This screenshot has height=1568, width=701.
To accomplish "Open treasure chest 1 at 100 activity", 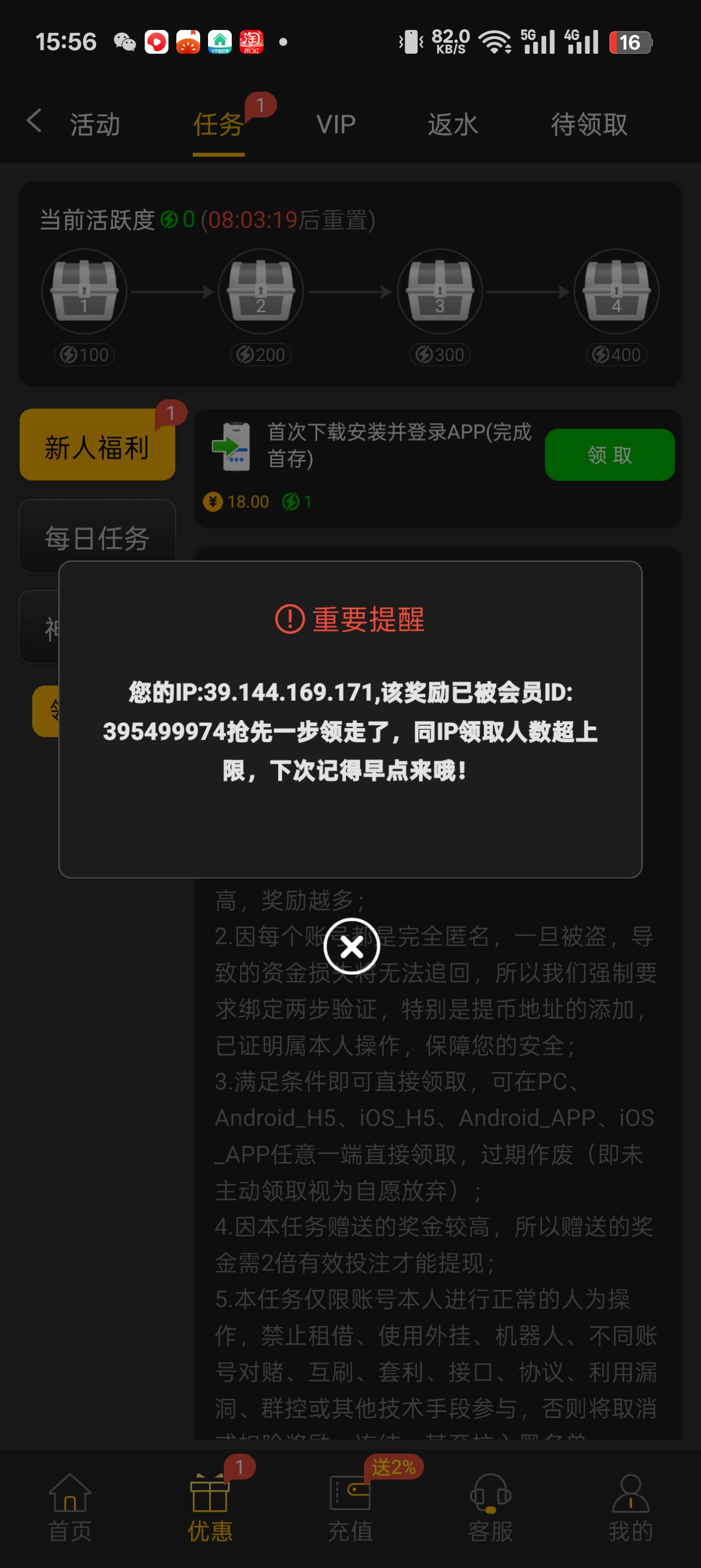I will point(84,291).
